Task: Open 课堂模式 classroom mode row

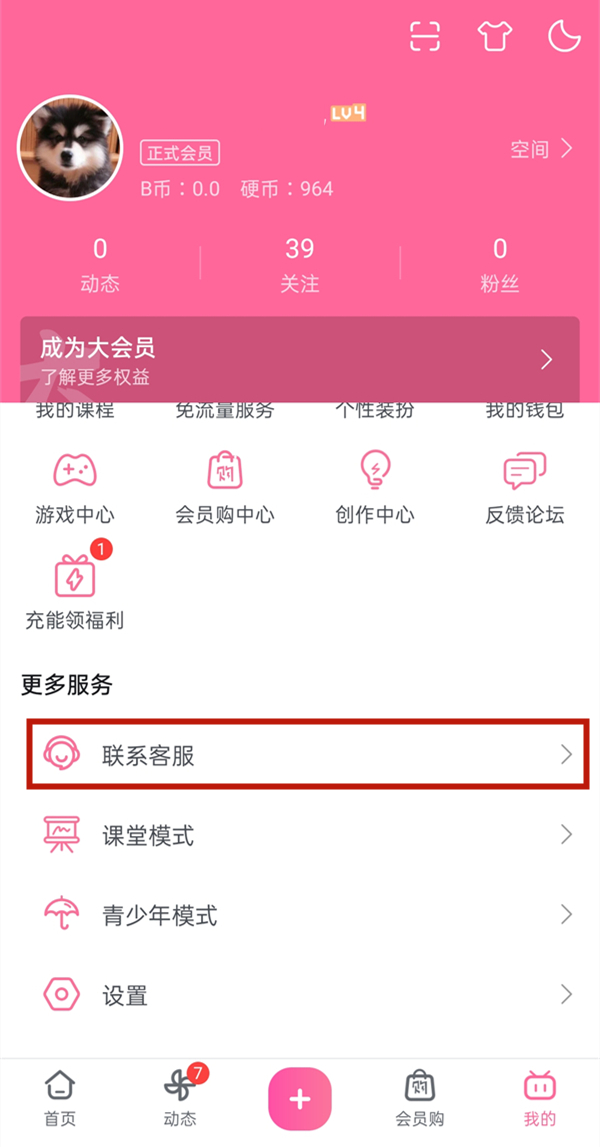Action: [300, 835]
